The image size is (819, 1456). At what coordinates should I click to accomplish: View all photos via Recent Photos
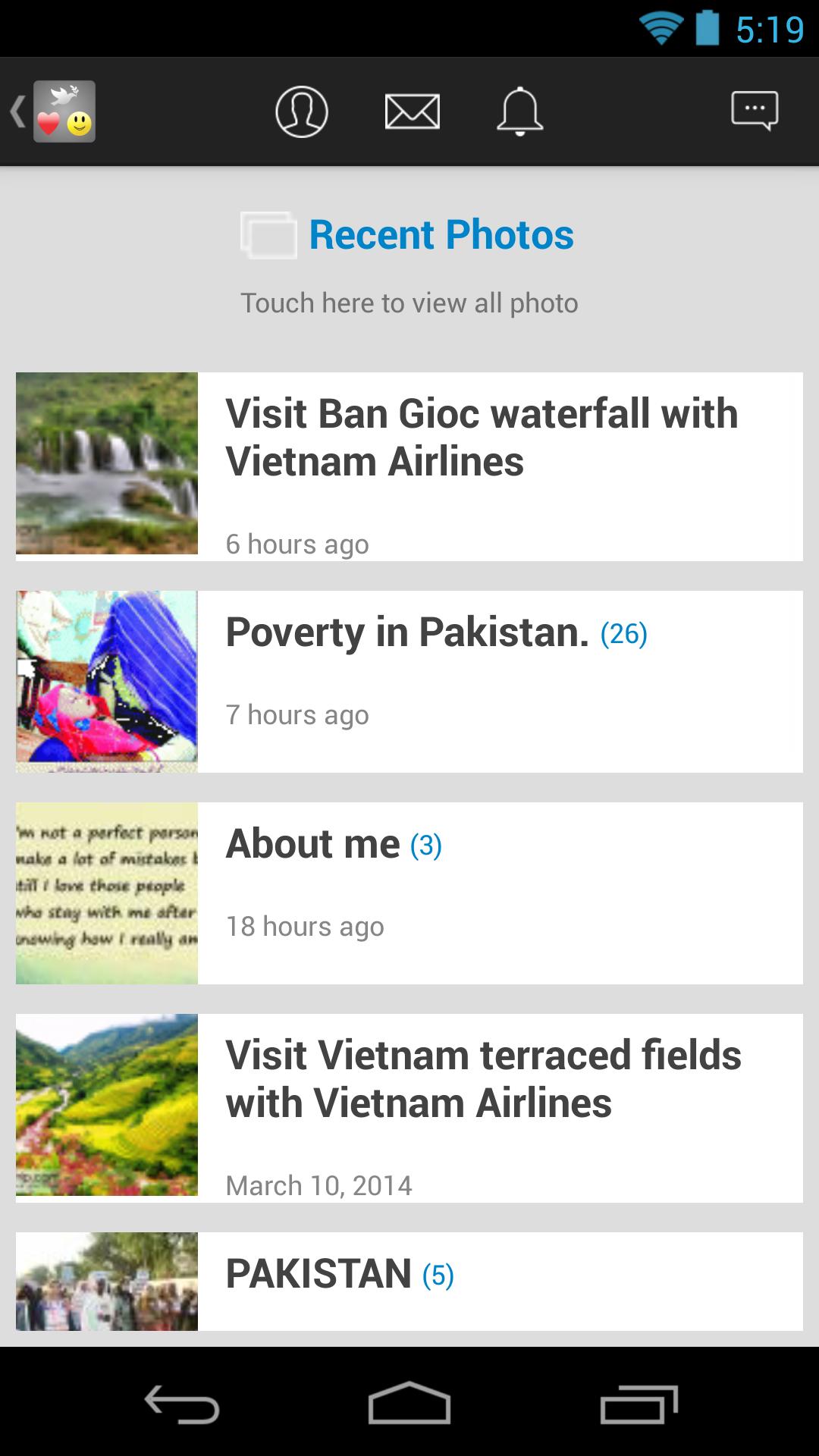click(x=409, y=262)
